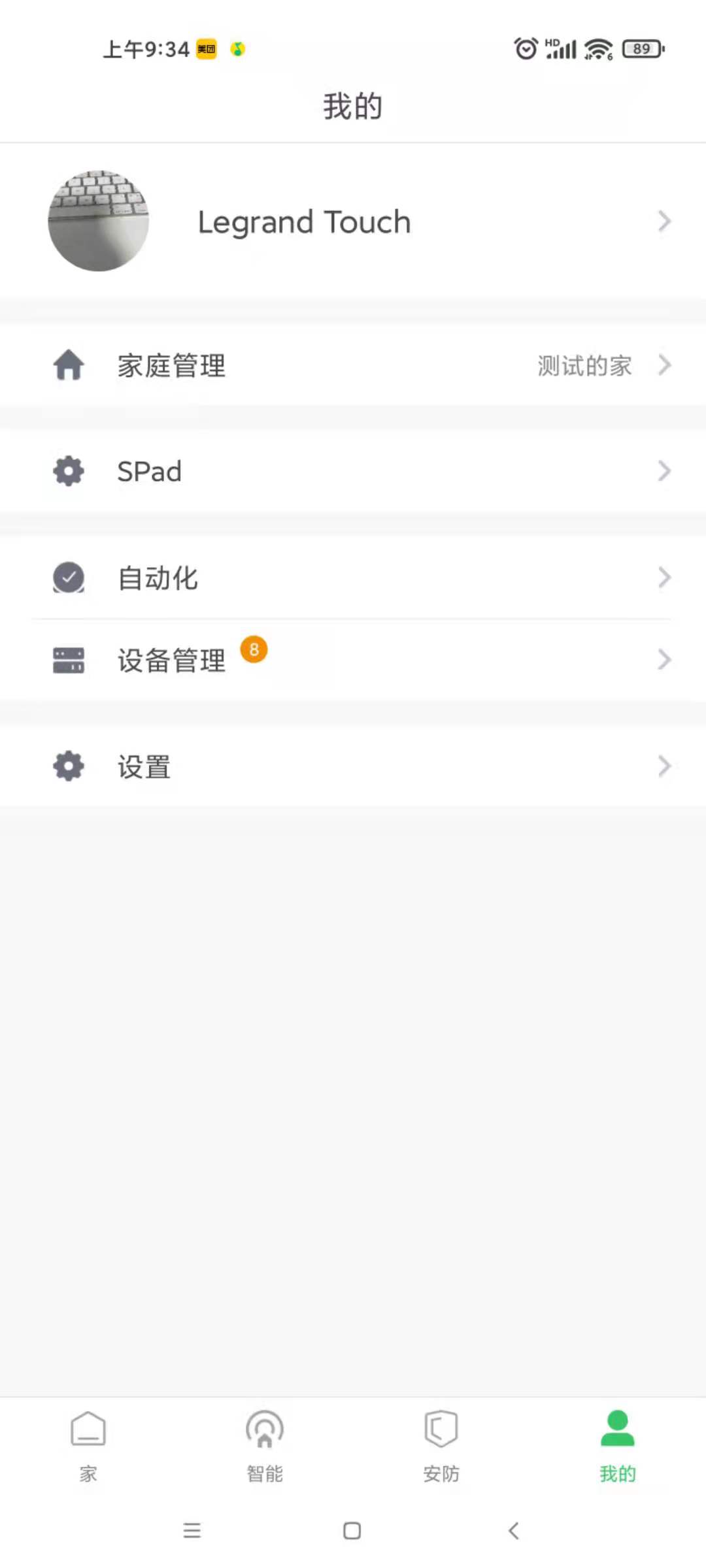706x1568 pixels.
Task: Open the SPad settings row
Action: pos(353,471)
